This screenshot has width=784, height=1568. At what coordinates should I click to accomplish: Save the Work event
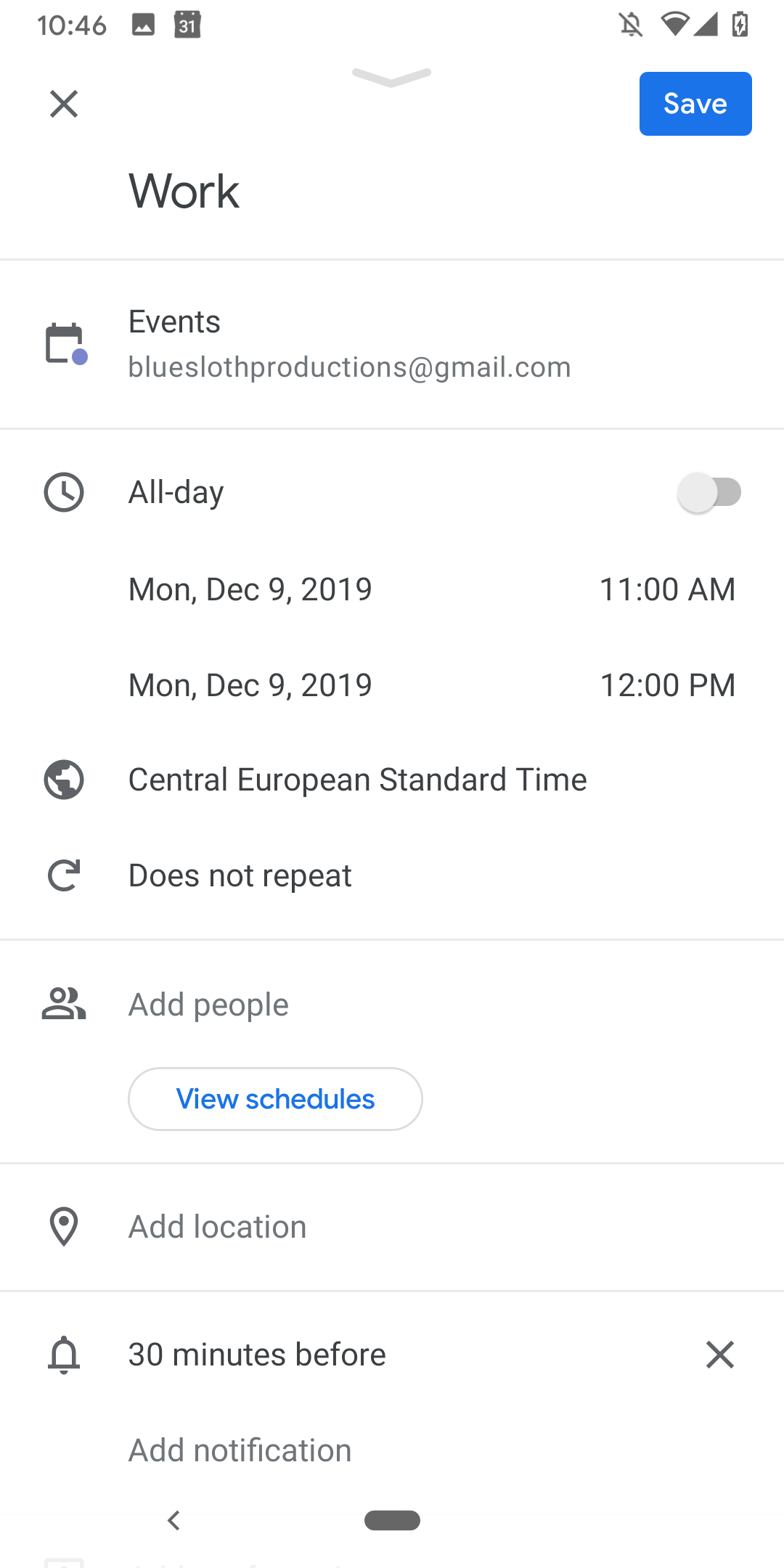point(695,104)
